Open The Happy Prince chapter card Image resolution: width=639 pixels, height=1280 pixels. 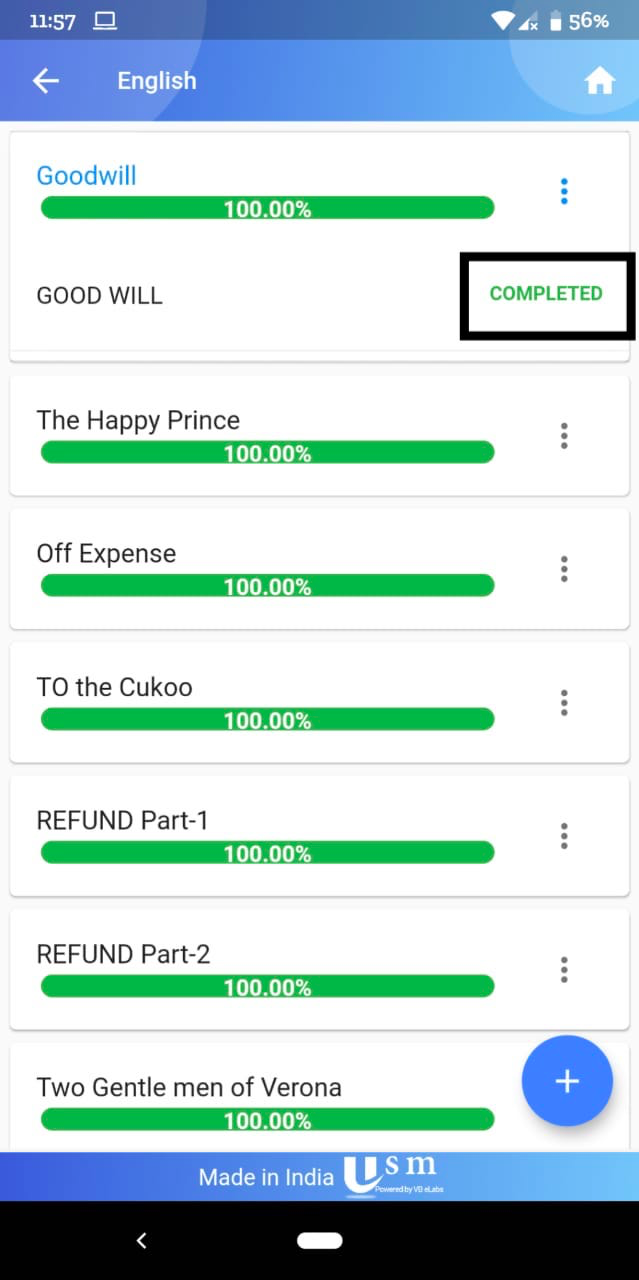138,421
